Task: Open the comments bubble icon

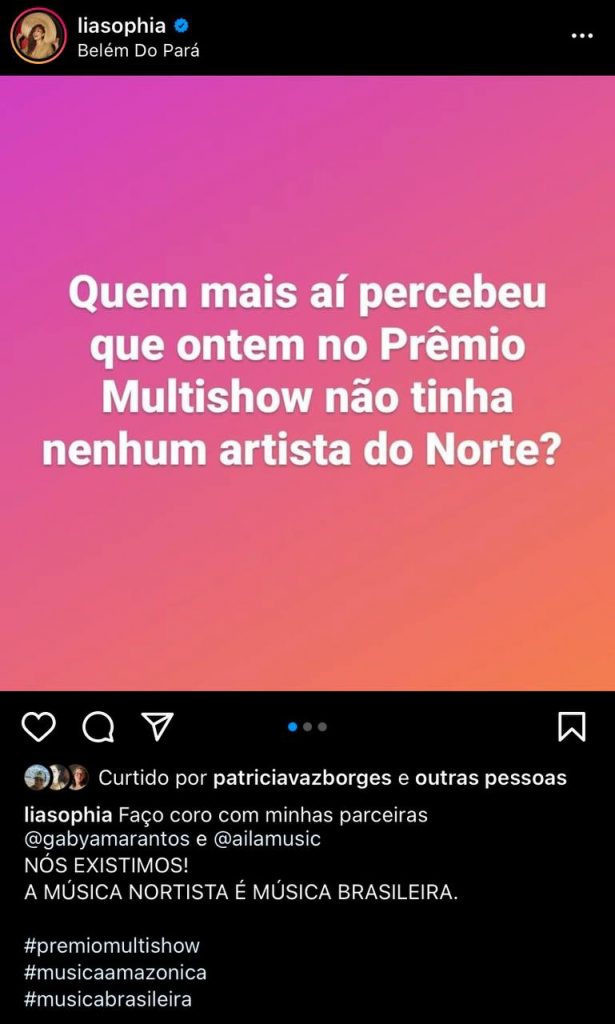Action: 98,727
